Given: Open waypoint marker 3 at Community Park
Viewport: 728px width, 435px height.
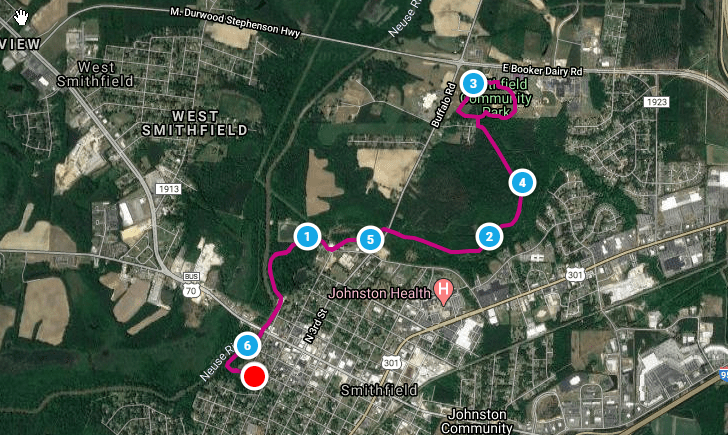Looking at the screenshot, I should [473, 83].
